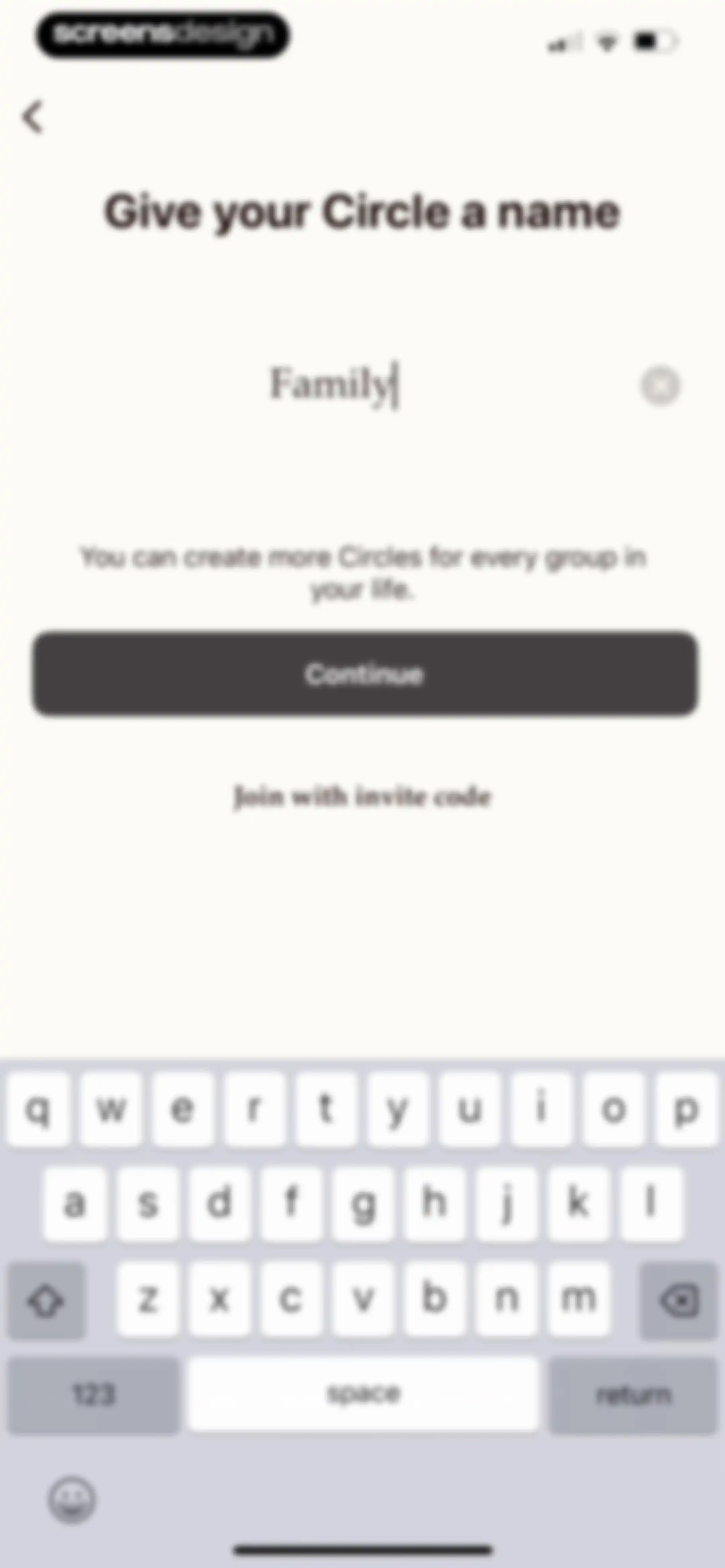
Task: Open Join with invite code
Action: [x=363, y=796]
